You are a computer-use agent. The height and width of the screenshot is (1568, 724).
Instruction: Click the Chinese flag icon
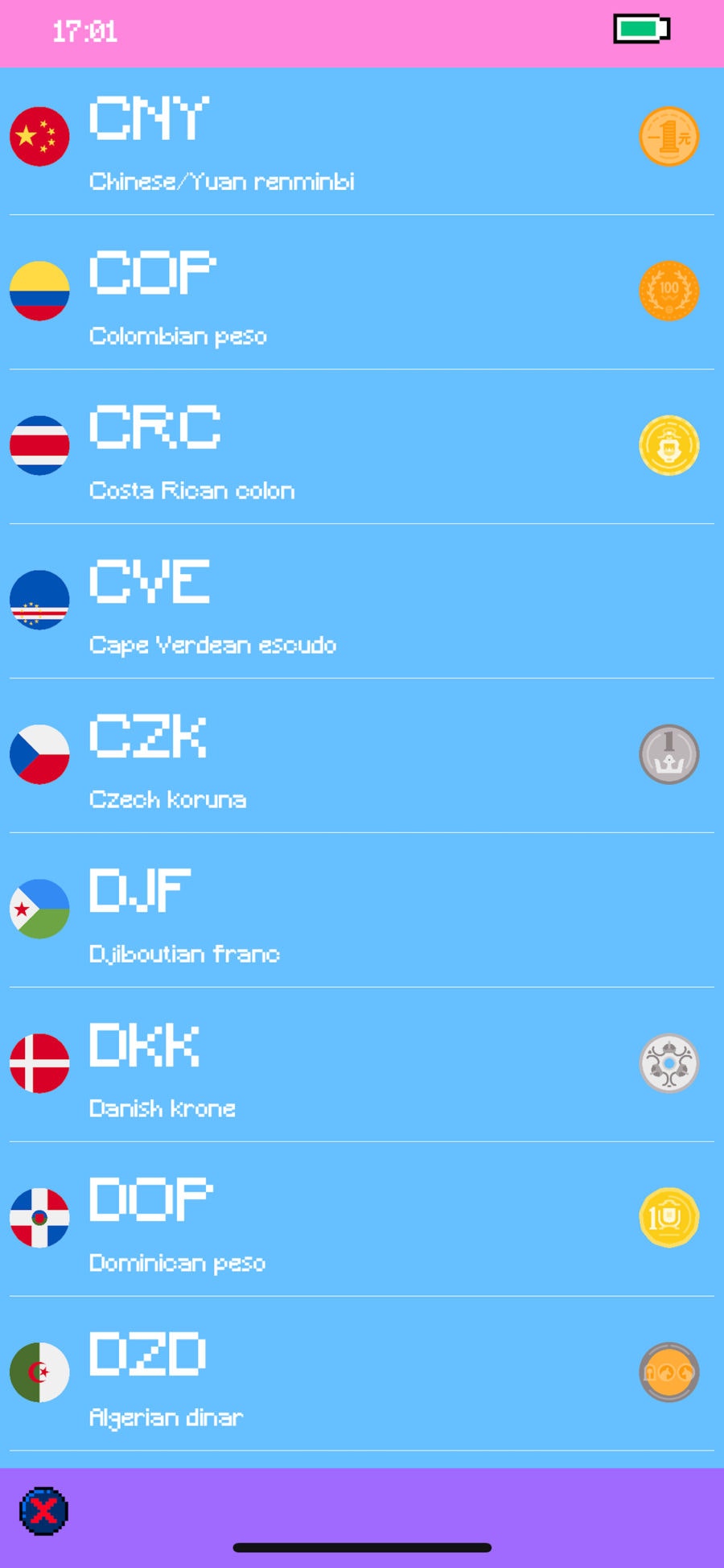39,136
